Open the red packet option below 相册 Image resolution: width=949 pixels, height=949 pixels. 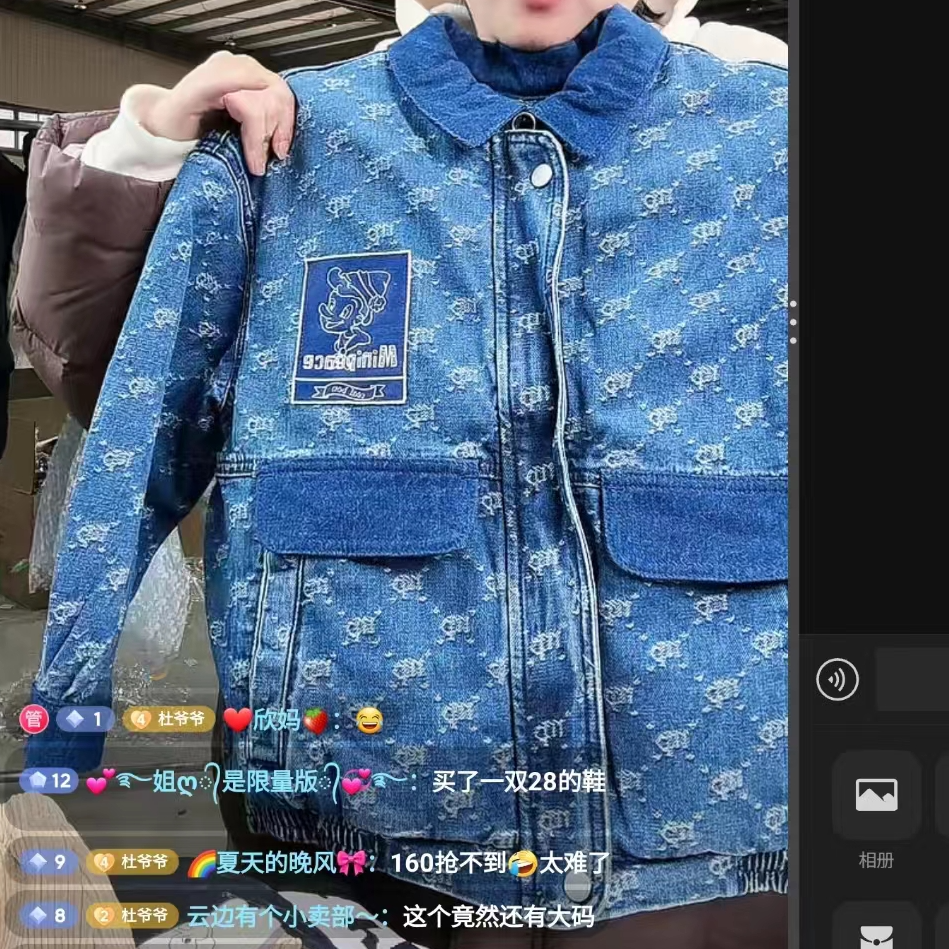(876, 930)
